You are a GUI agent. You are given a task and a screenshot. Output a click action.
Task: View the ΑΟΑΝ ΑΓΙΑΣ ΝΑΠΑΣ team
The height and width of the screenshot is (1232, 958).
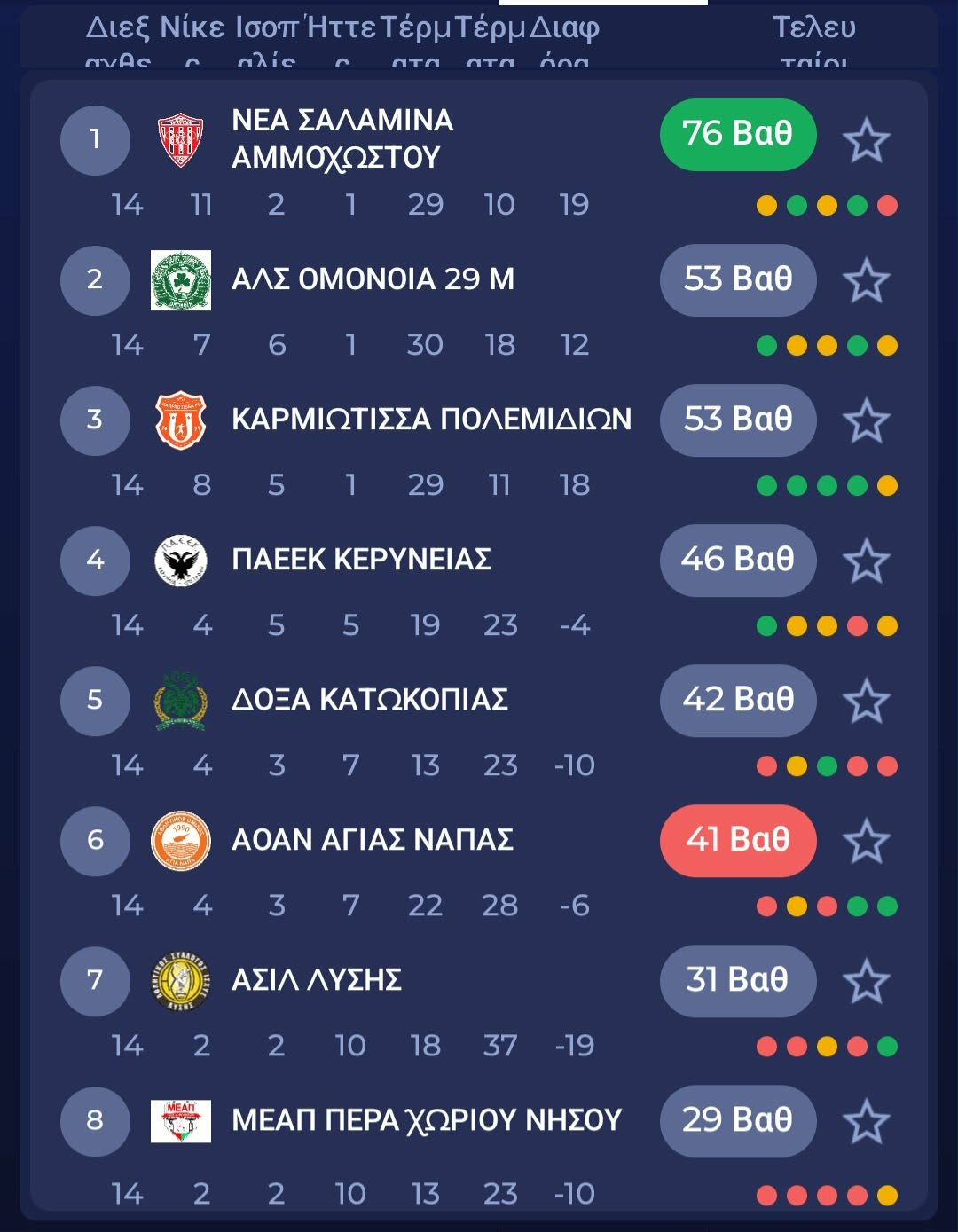pos(373,840)
